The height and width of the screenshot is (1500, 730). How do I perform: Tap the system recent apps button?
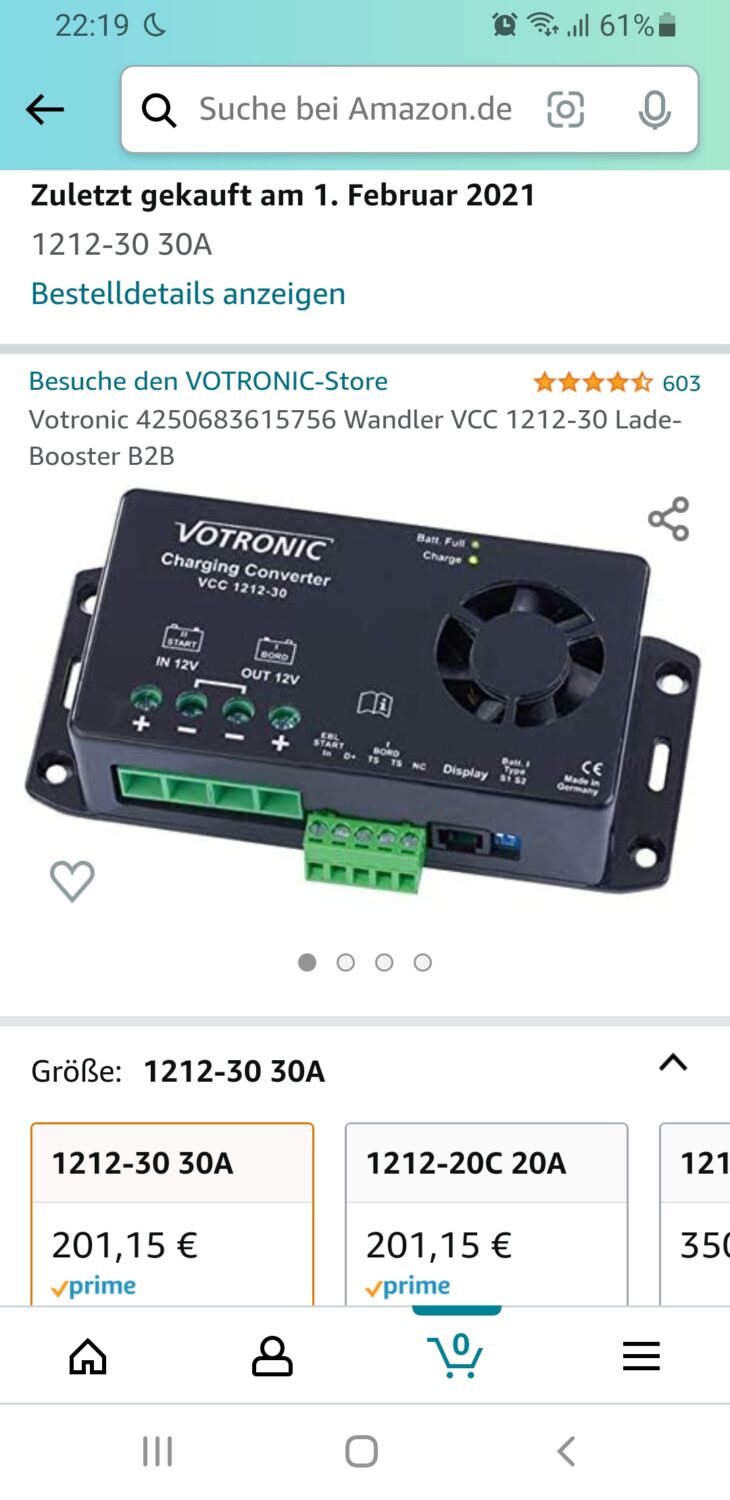[x=157, y=1451]
